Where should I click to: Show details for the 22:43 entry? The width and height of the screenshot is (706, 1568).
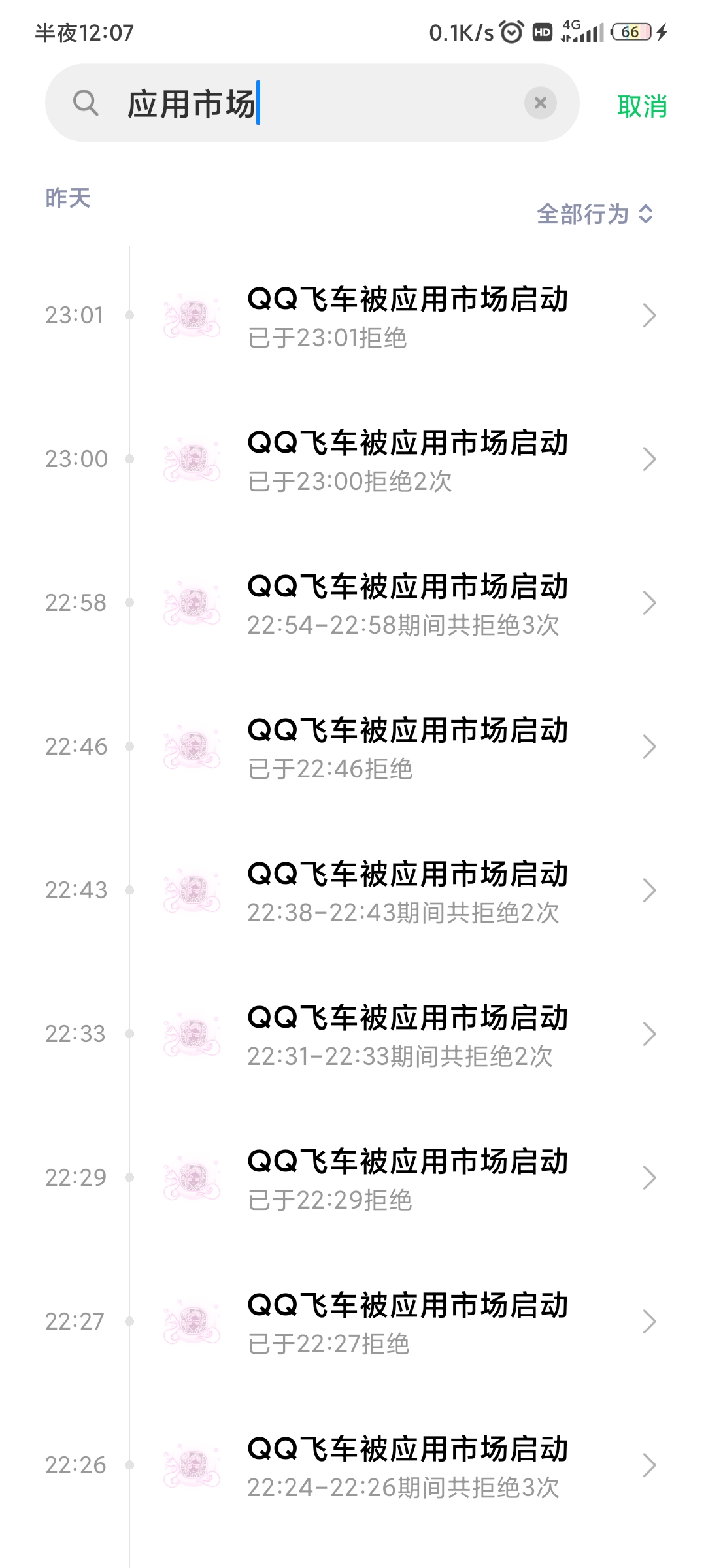click(x=407, y=891)
